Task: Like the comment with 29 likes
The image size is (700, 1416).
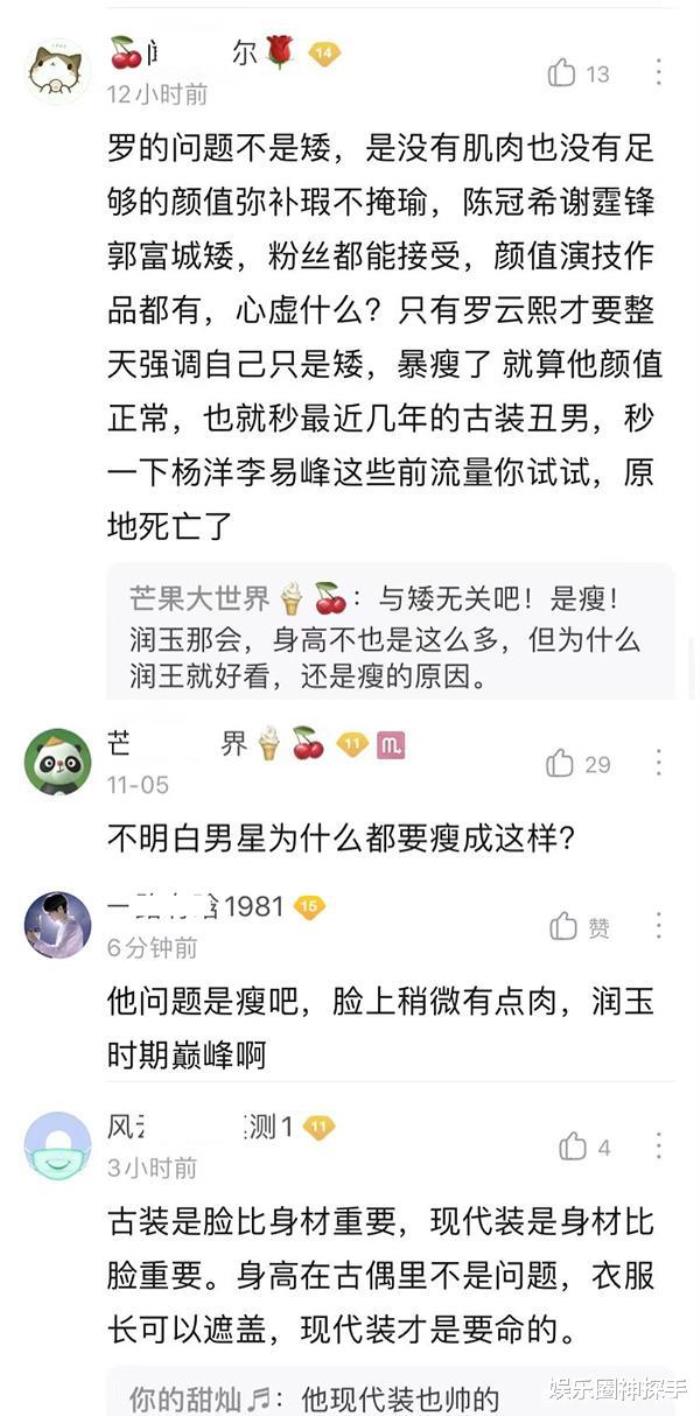Action: tap(561, 765)
